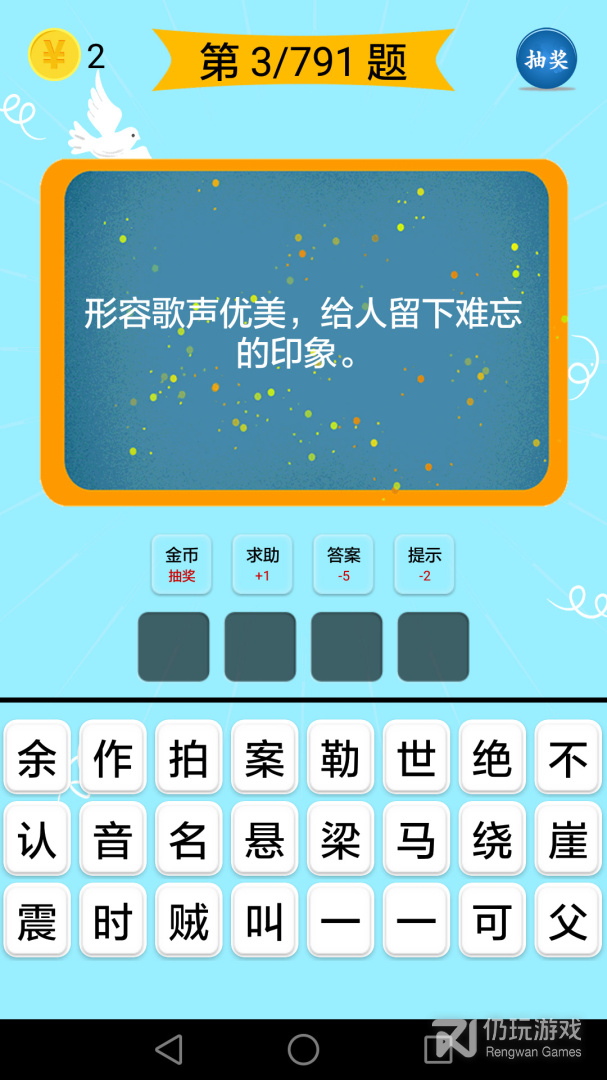Get a hint with 提示 -2
This screenshot has width=607, height=1080.
click(x=424, y=564)
